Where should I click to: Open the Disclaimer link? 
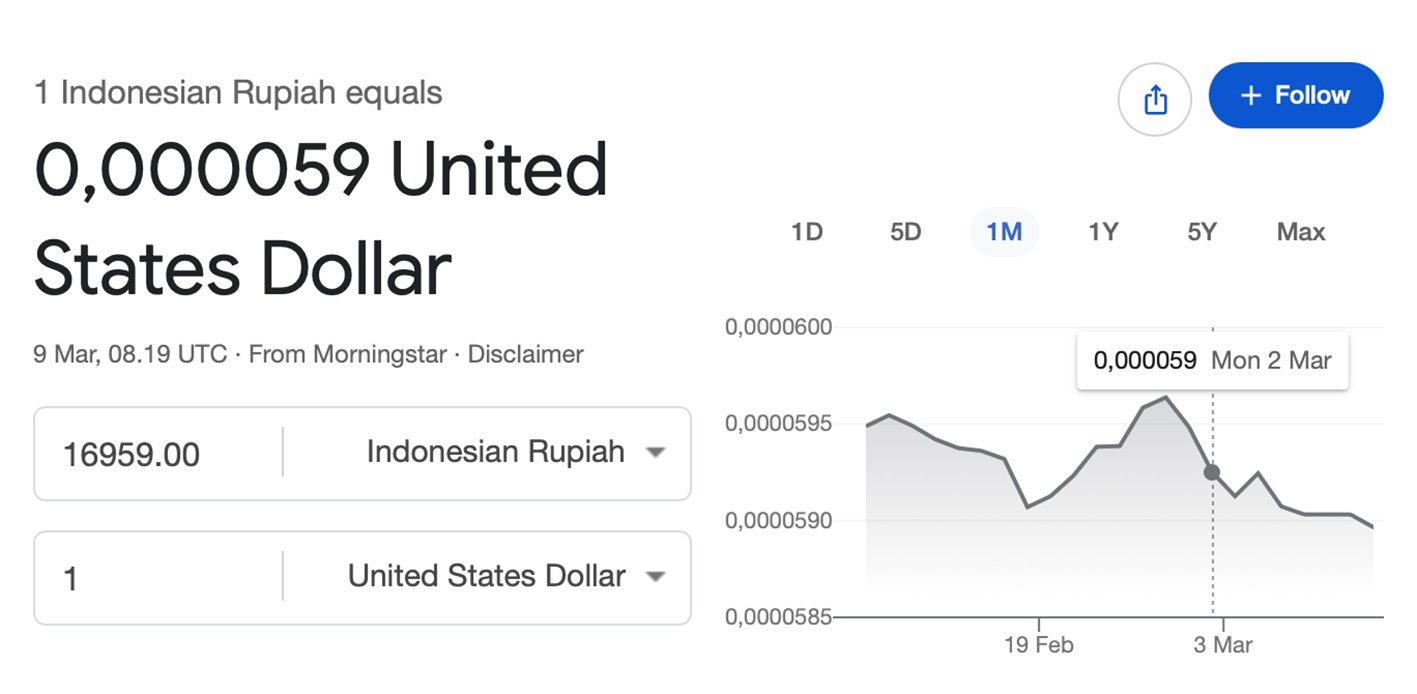(525, 354)
